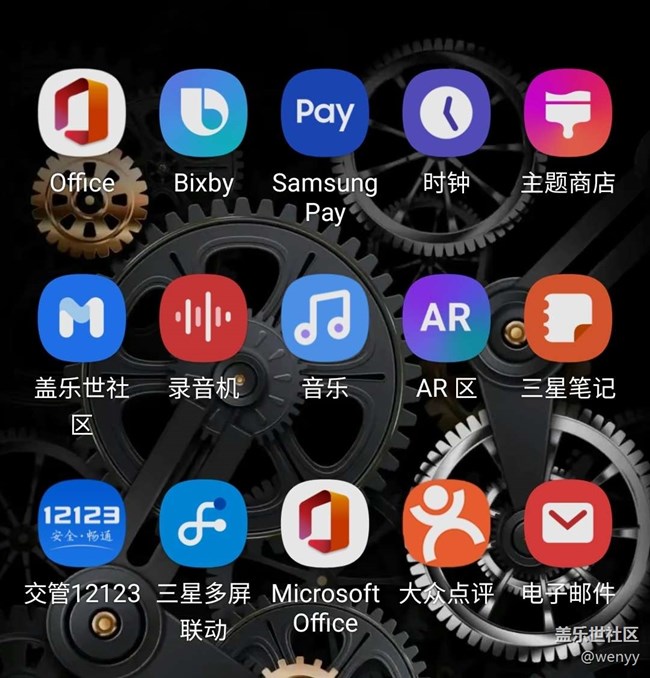Open 交管12123 app
Screen dimensions: 650x678
coord(82,523)
